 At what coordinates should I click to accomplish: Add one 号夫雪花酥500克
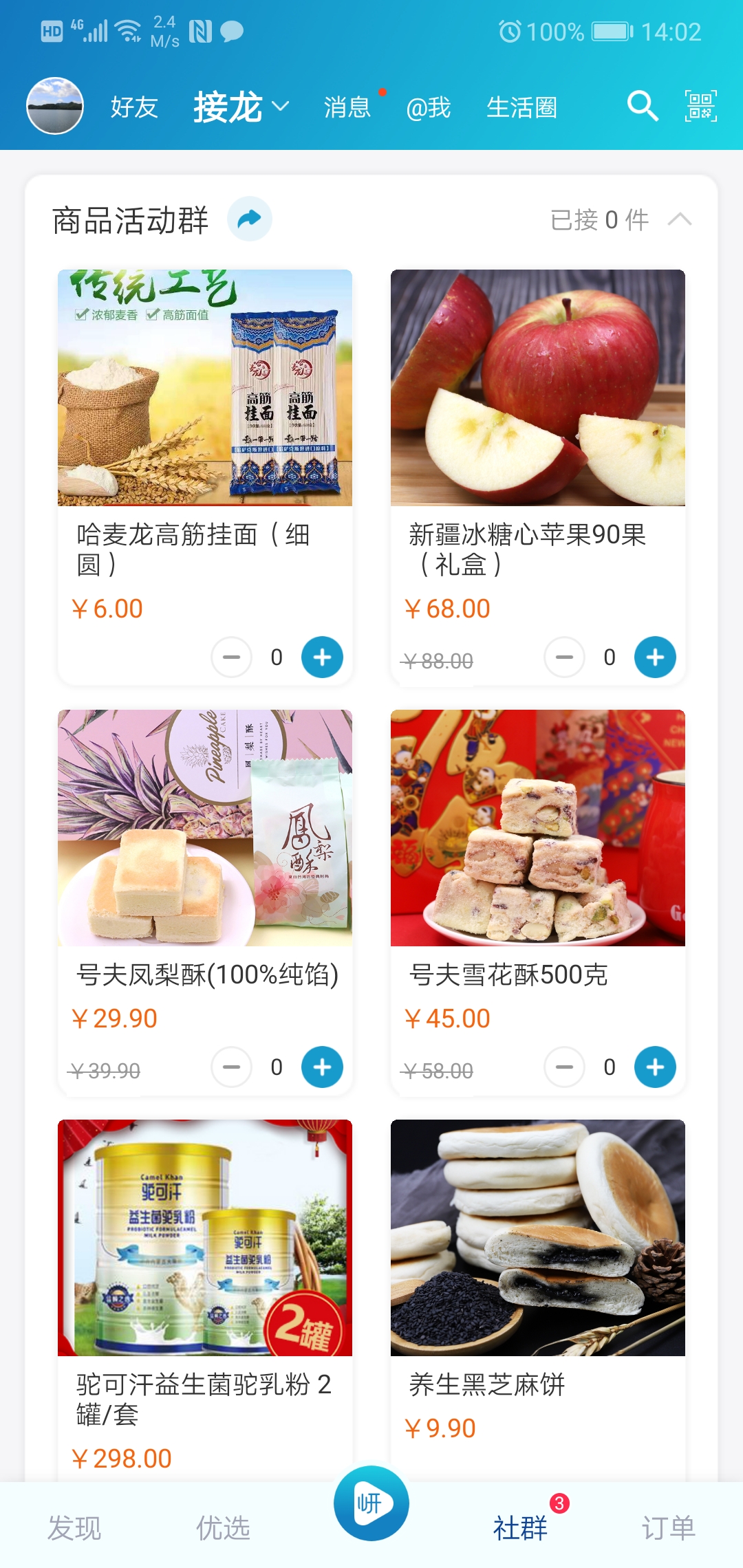point(655,1067)
